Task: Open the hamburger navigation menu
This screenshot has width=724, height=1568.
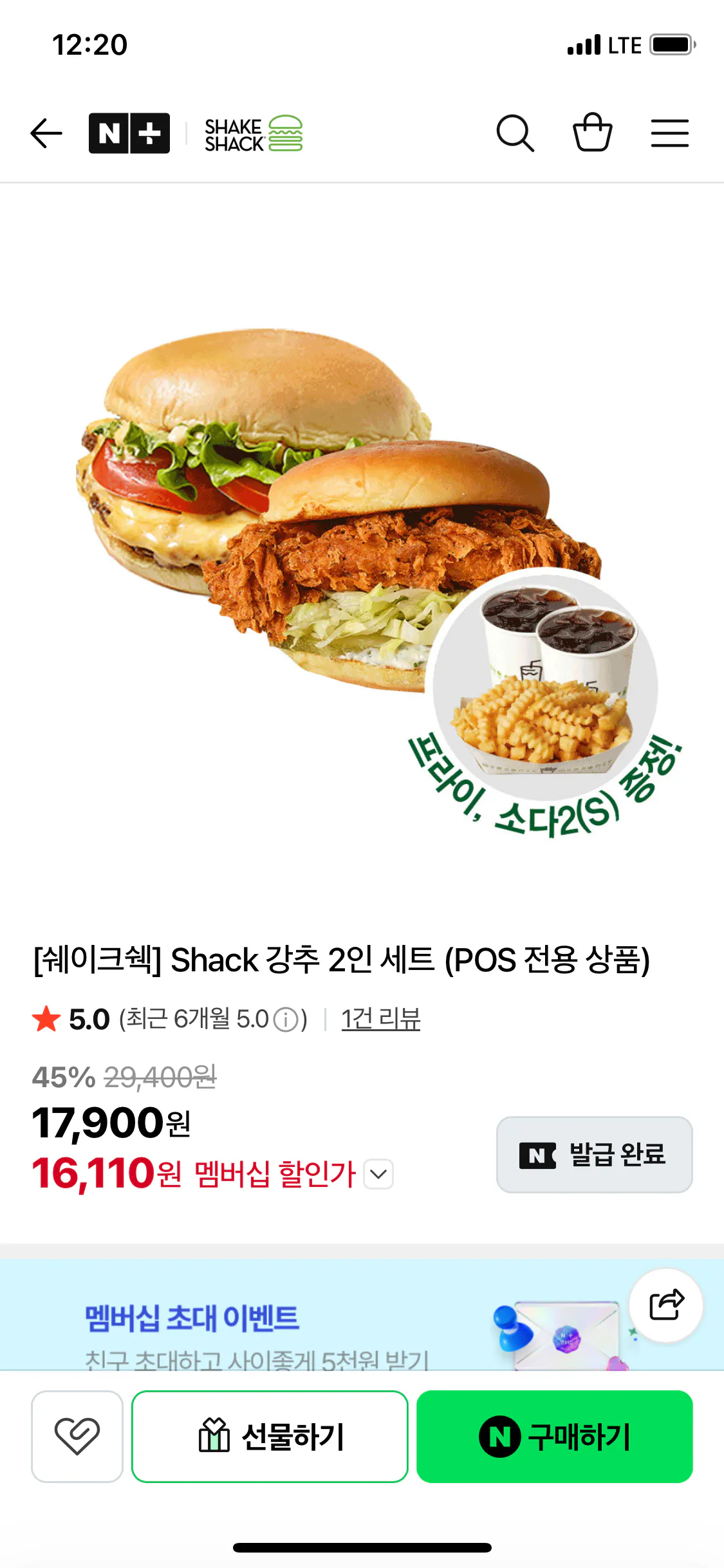Action: click(x=669, y=132)
